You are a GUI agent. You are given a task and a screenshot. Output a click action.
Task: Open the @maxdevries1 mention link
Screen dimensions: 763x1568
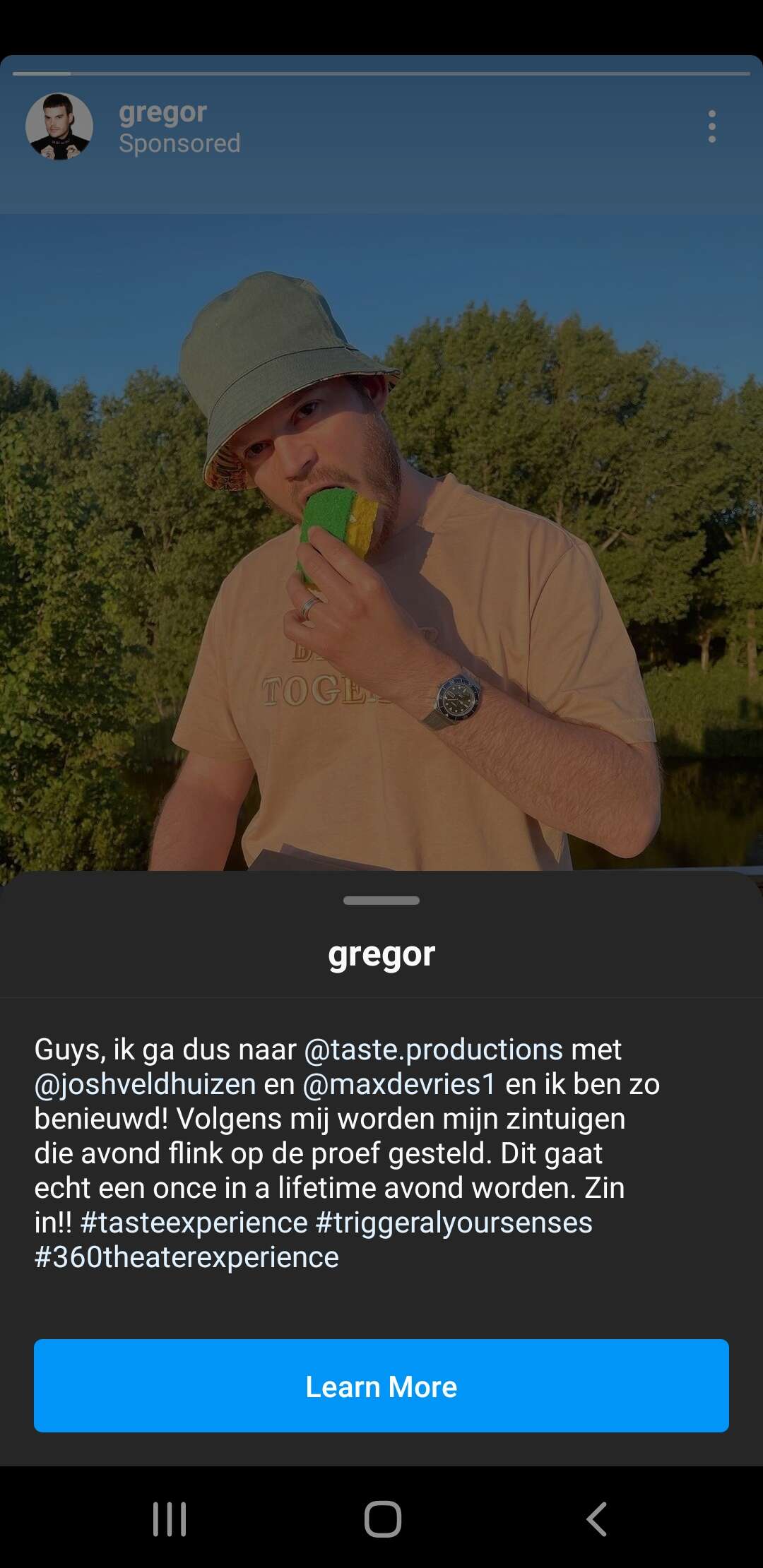coord(399,1084)
